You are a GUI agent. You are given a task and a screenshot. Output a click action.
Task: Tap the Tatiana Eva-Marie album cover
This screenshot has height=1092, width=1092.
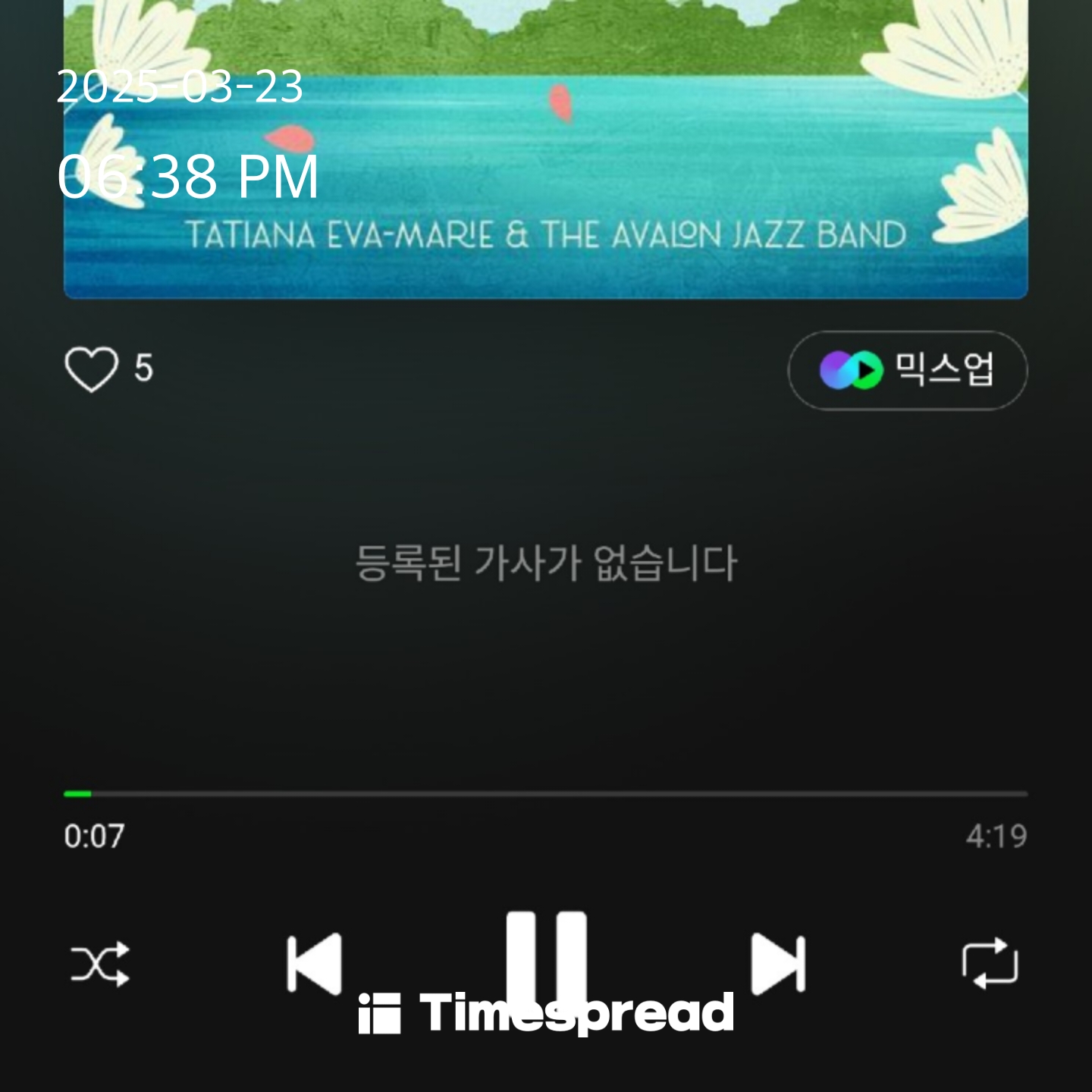pos(546,152)
